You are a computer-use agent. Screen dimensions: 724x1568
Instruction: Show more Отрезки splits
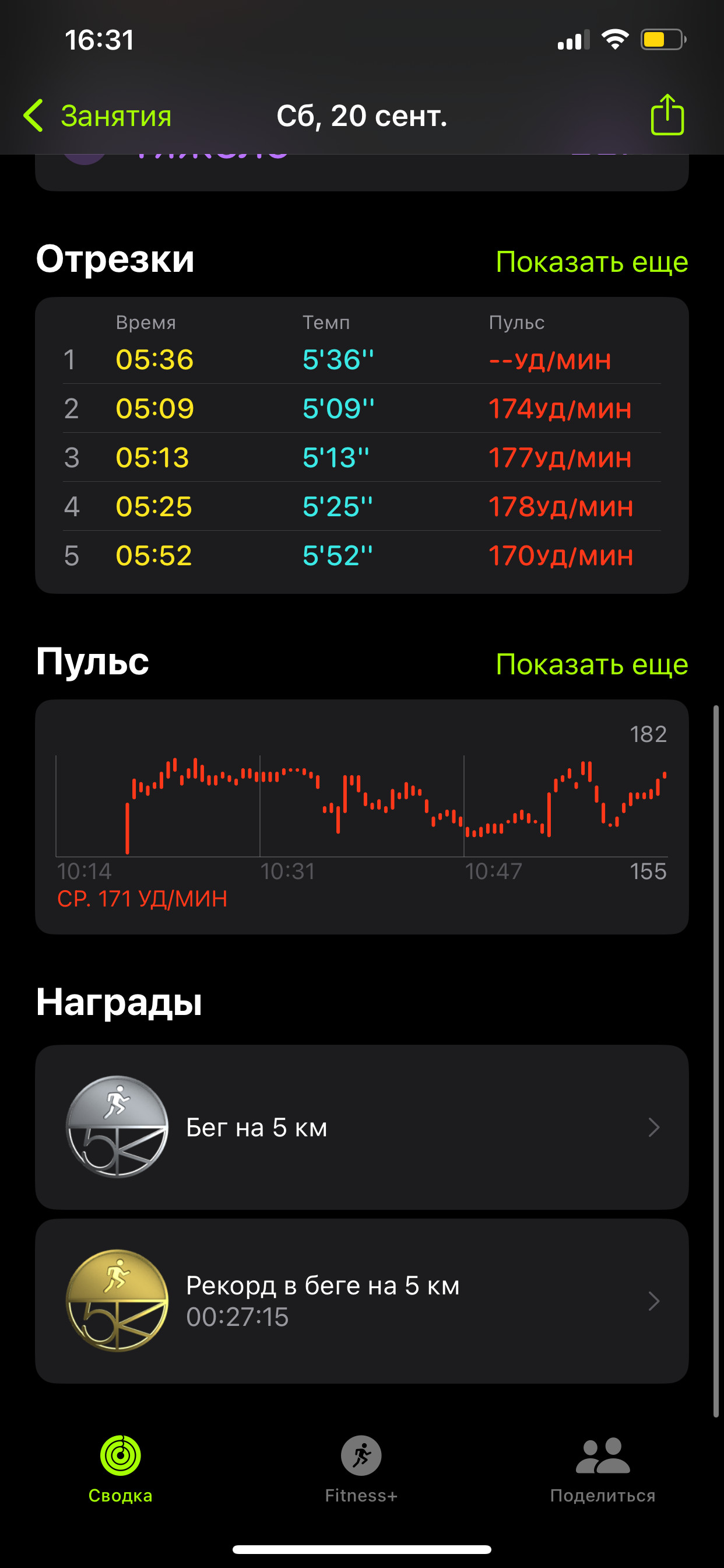[x=591, y=262]
